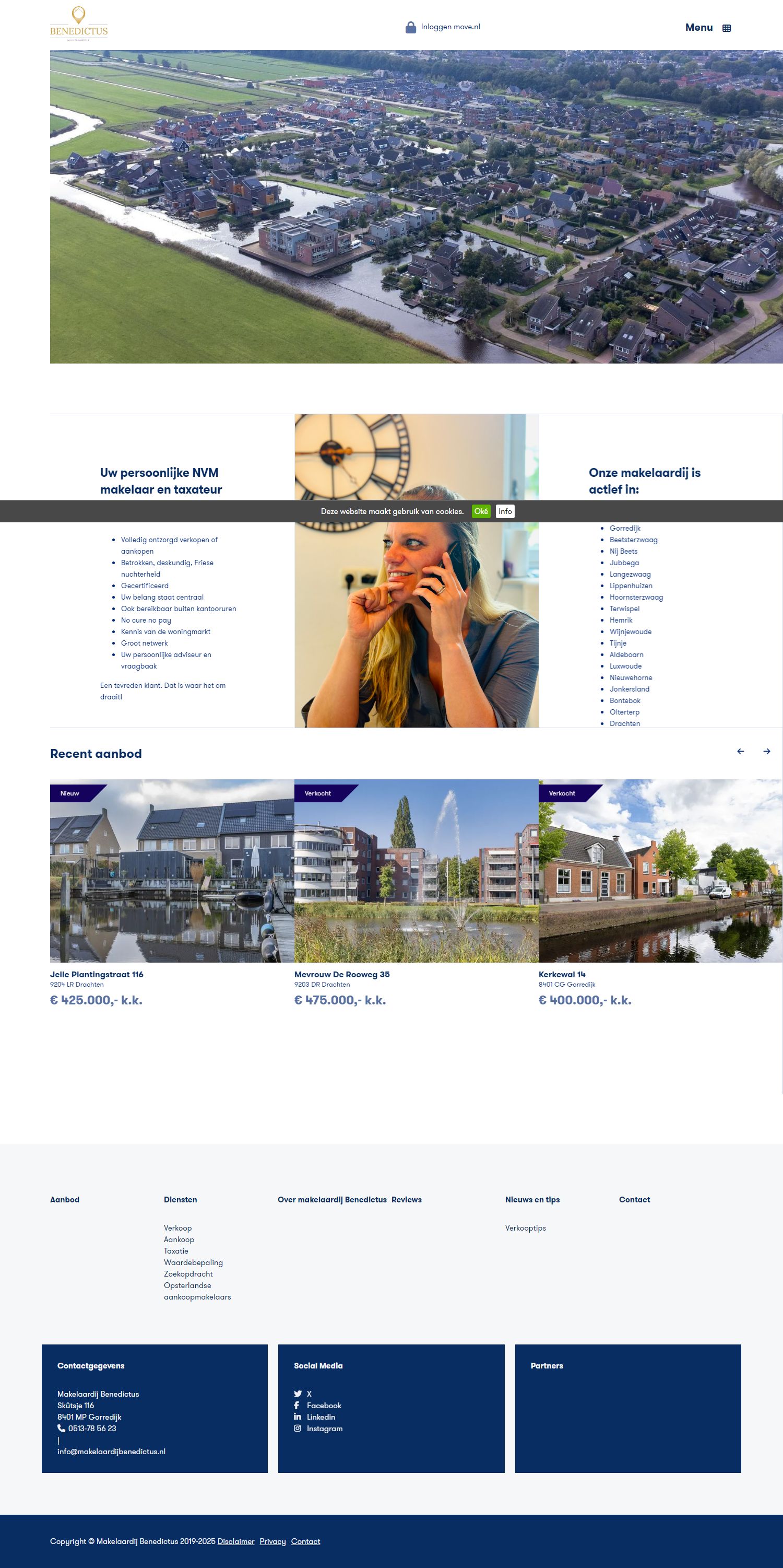Open the Disclaimer link
783x1568 pixels.
(x=235, y=1541)
